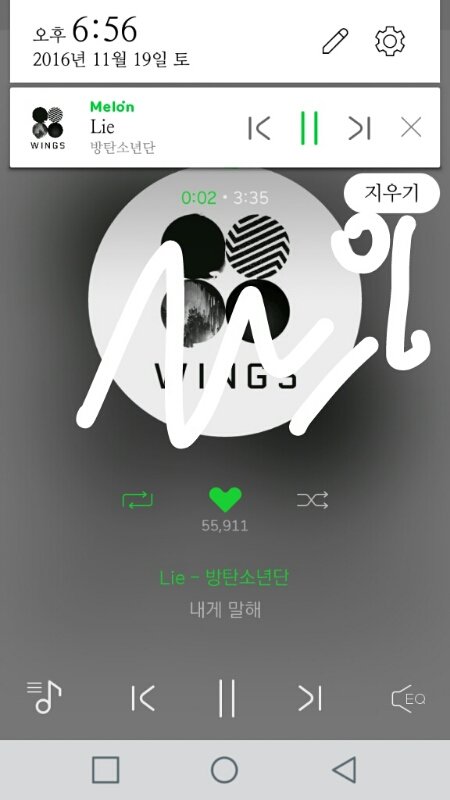Enable shuffle playback
Viewport: 450px width, 800px height.
point(312,499)
